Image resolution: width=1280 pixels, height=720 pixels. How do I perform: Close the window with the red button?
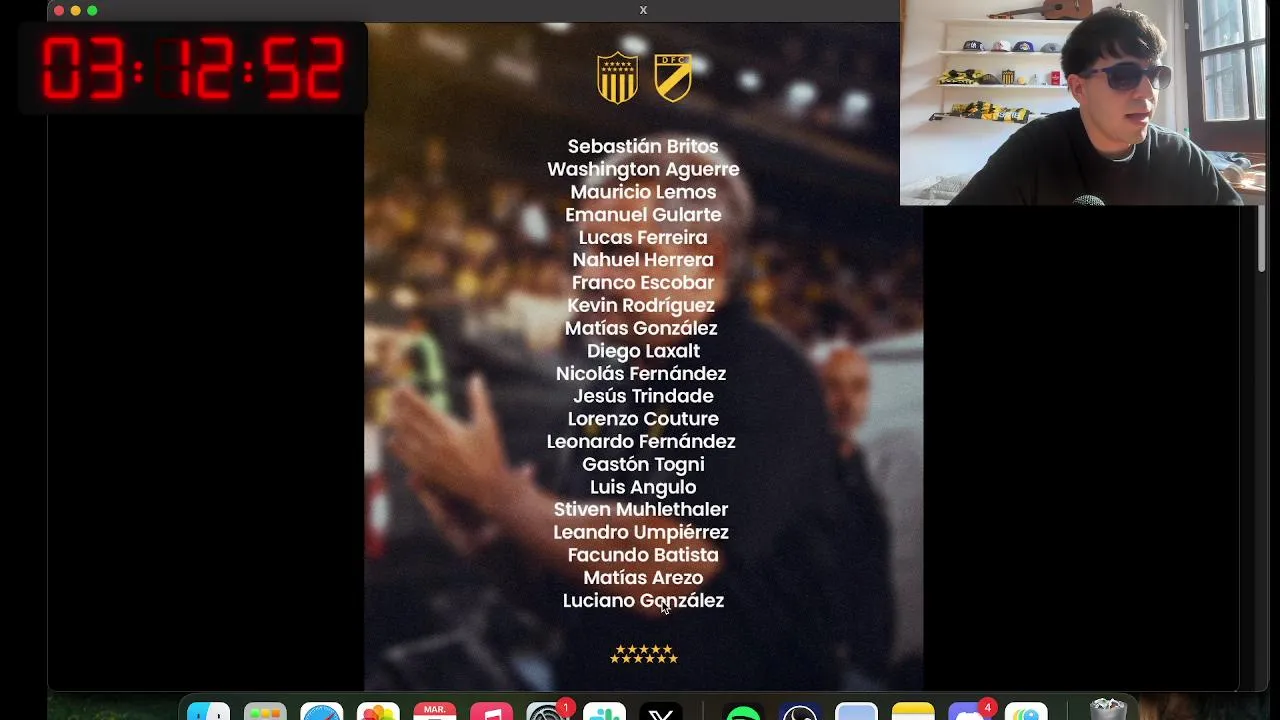[x=59, y=10]
